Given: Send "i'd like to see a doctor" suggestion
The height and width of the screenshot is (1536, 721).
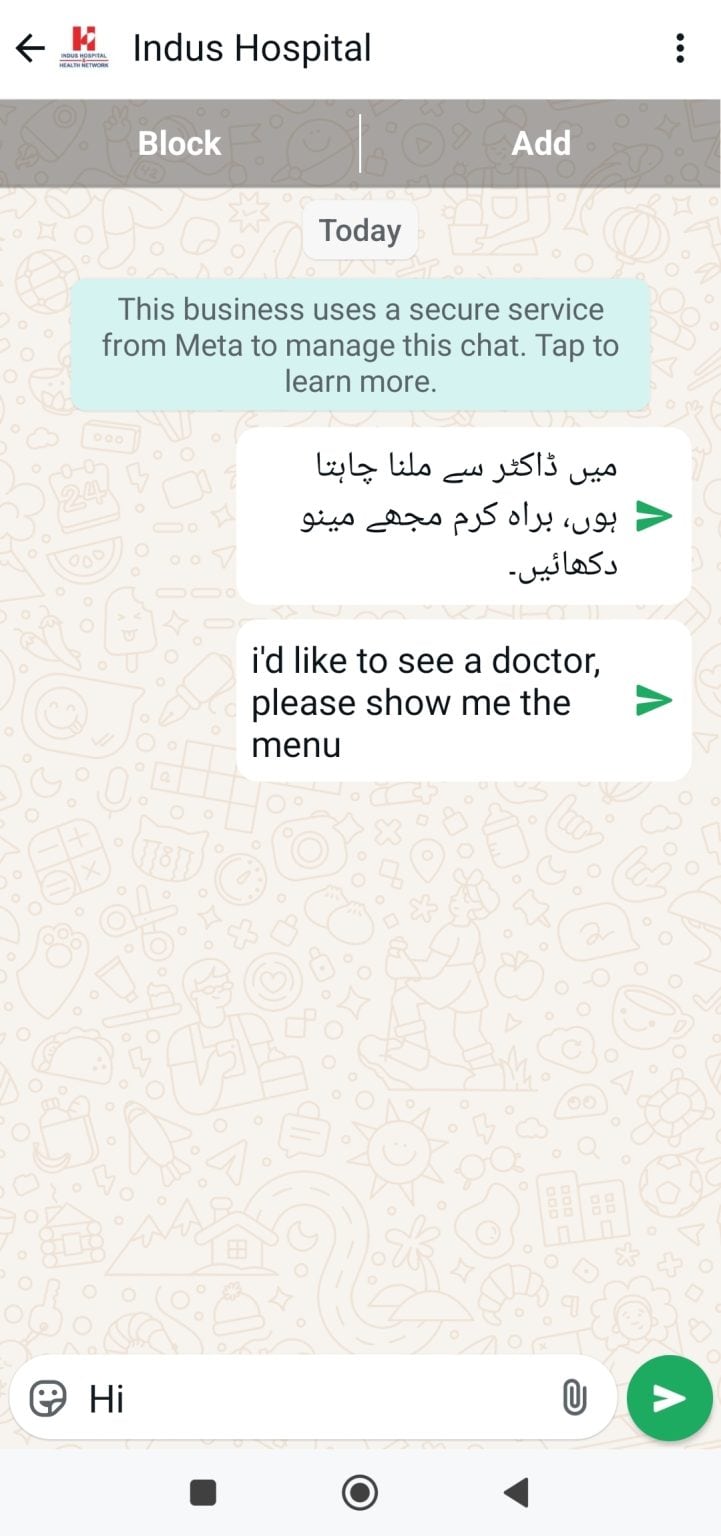Looking at the screenshot, I should tap(654, 701).
